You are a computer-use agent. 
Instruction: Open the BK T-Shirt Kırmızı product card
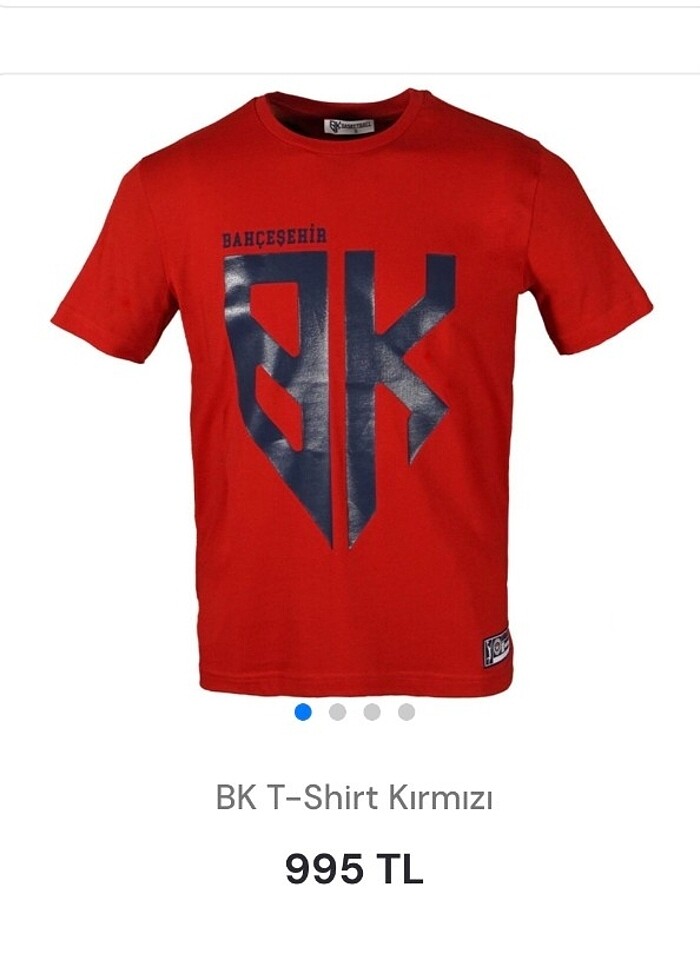pyautogui.click(x=353, y=798)
